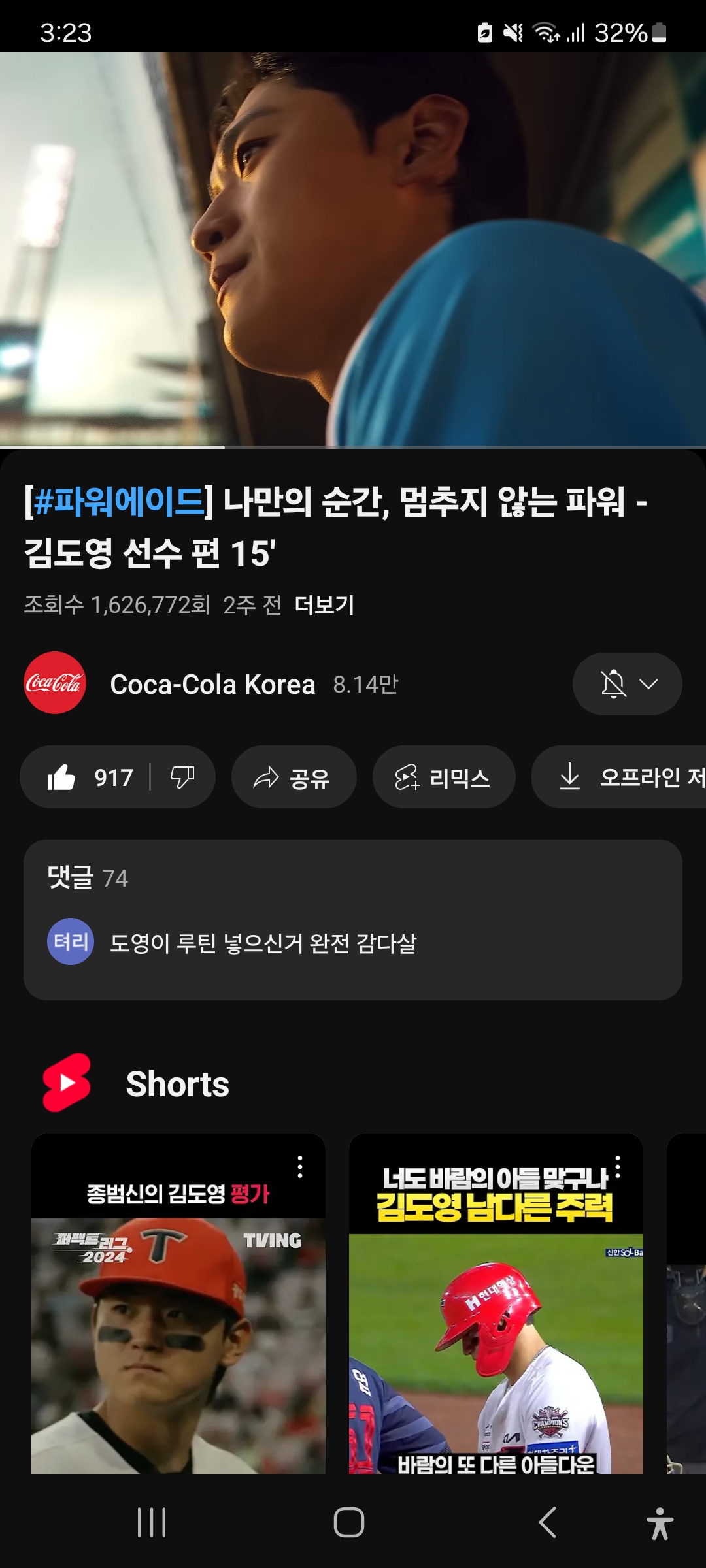This screenshot has height=1568, width=706.
Task: Tap the video player to show controls
Action: [353, 248]
